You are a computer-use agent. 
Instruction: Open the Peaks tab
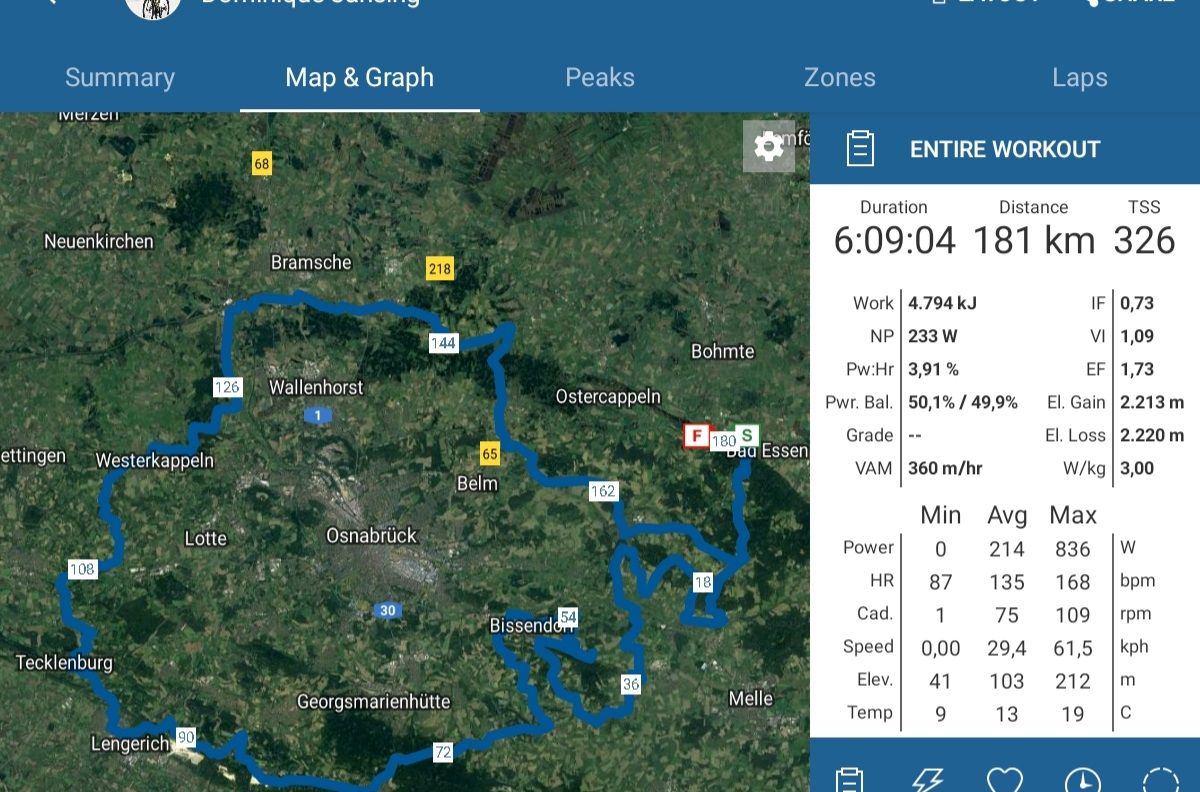tap(600, 78)
